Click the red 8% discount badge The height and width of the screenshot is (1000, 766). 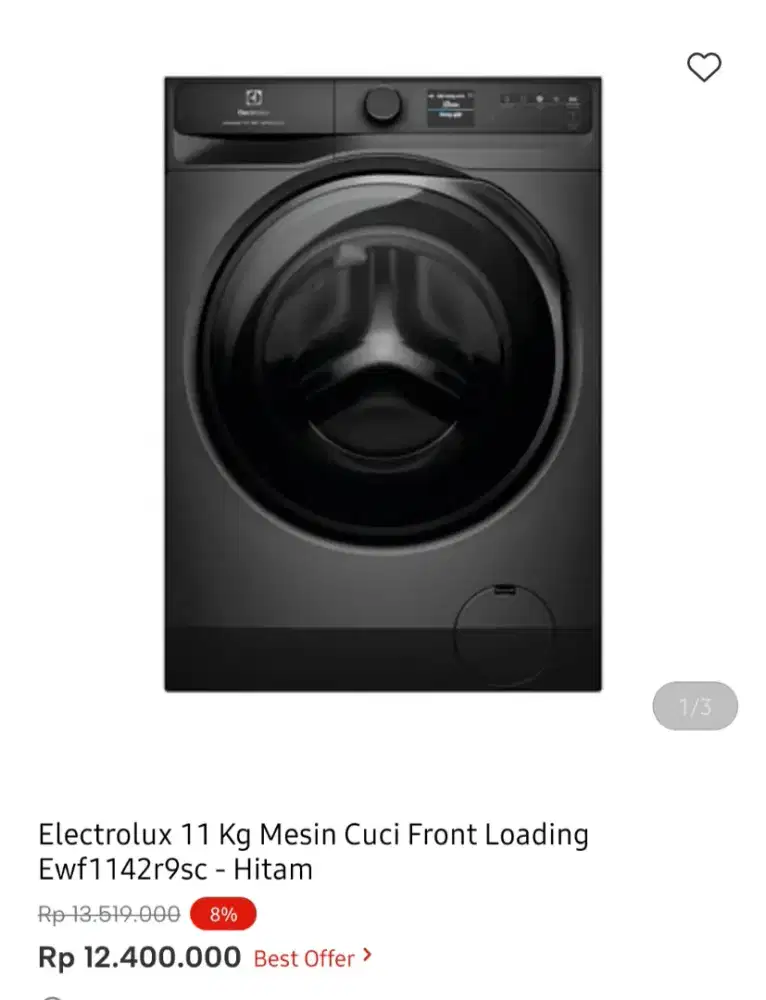(x=224, y=914)
